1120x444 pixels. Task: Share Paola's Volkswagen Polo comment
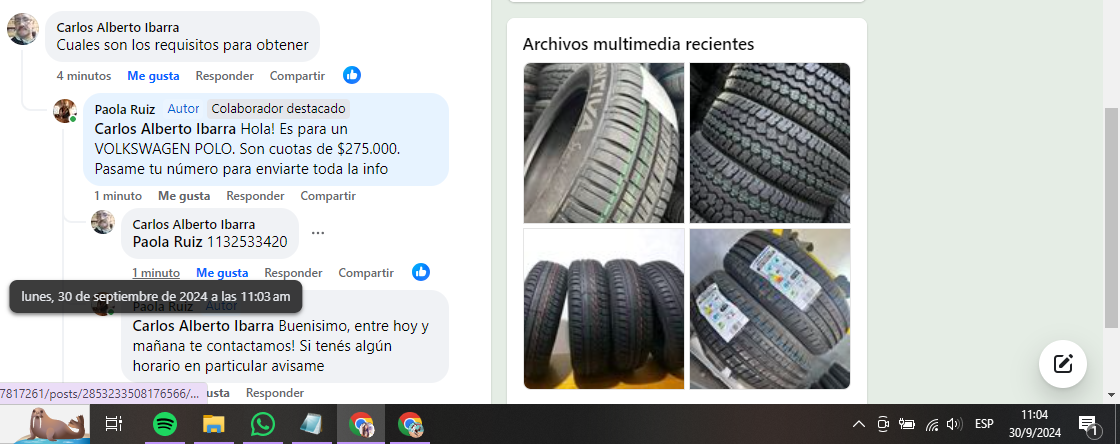tap(328, 195)
